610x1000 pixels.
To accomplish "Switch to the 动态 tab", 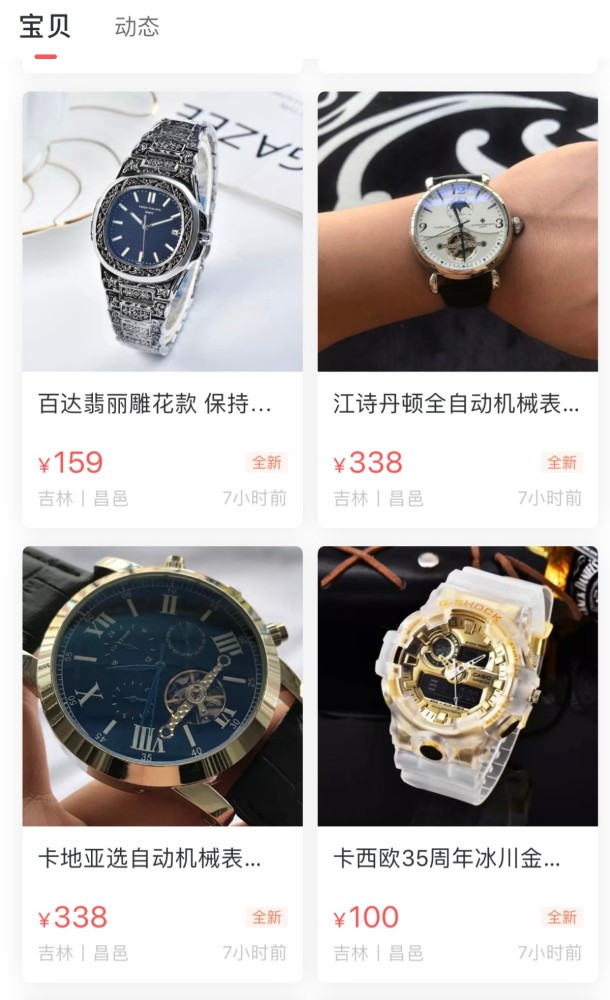I will click(x=136, y=27).
